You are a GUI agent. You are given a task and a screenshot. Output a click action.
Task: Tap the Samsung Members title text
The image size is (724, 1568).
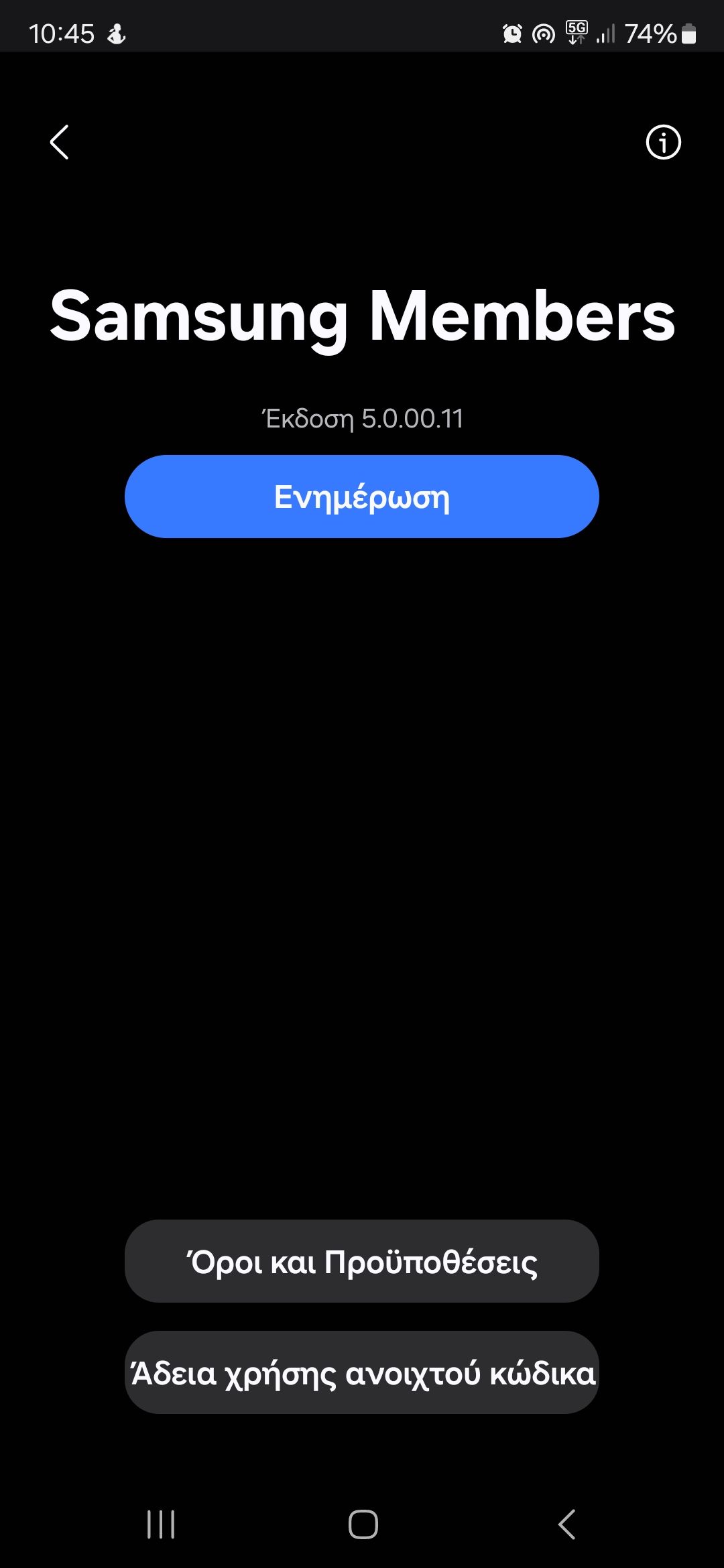pyautogui.click(x=362, y=320)
